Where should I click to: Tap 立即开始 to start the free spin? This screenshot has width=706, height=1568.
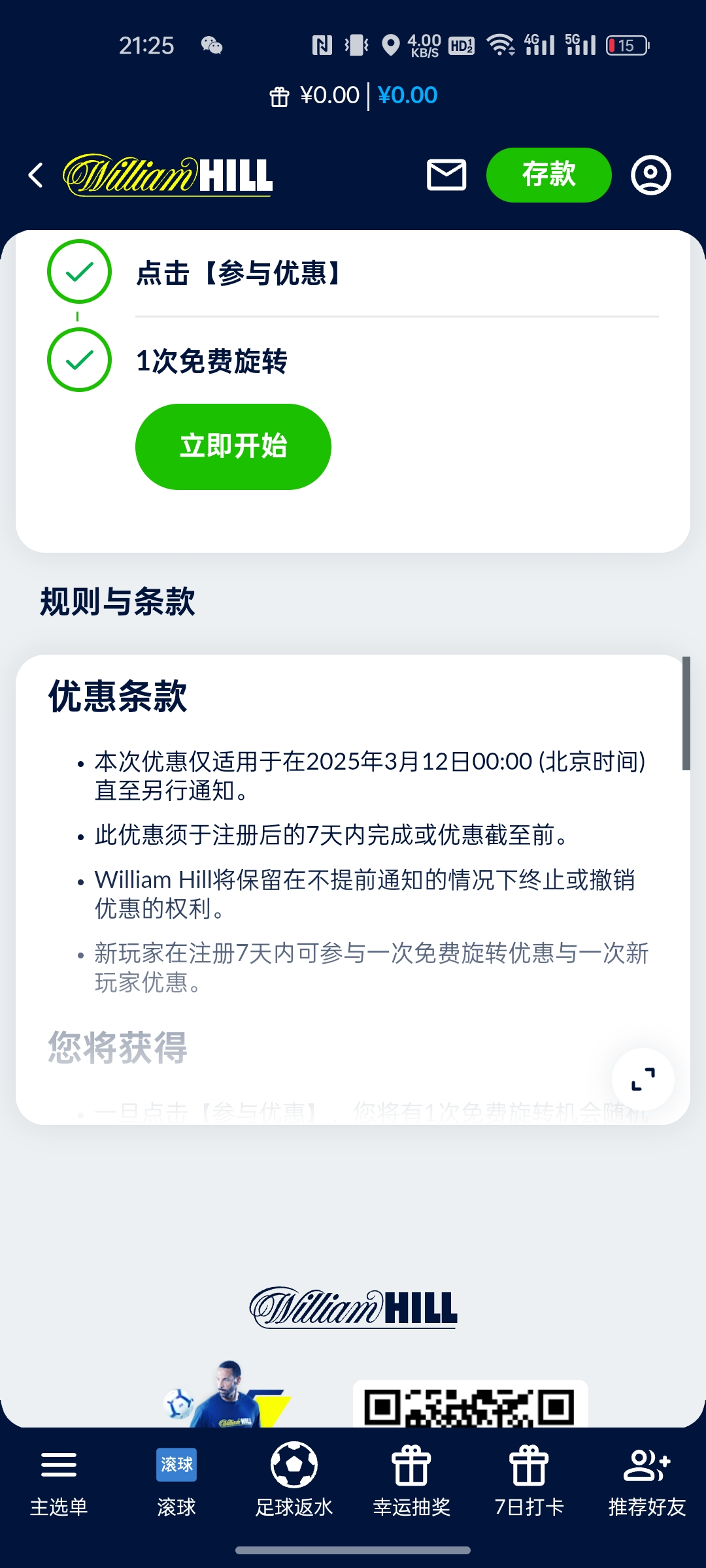point(233,447)
